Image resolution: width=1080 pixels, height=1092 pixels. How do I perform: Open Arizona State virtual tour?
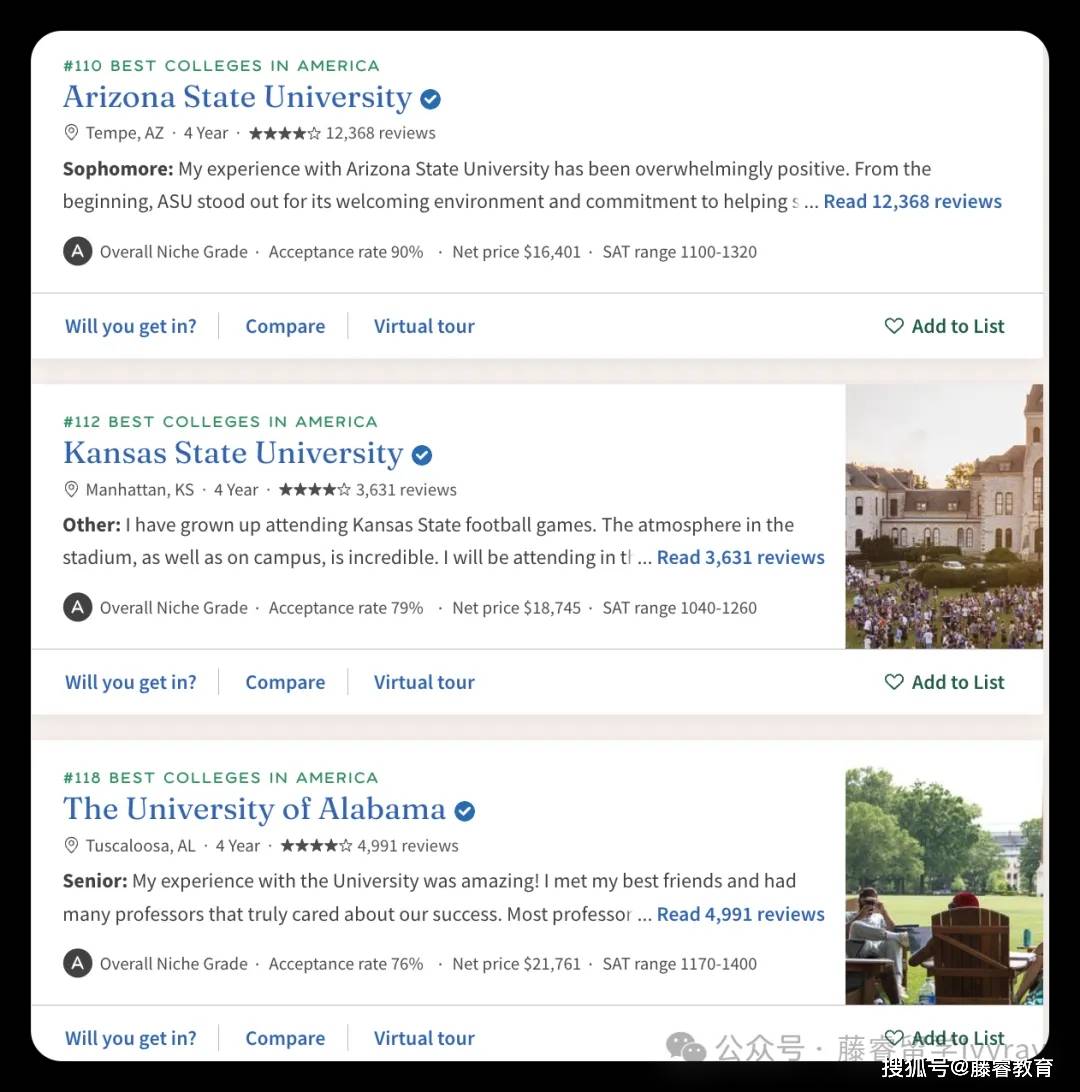point(424,326)
